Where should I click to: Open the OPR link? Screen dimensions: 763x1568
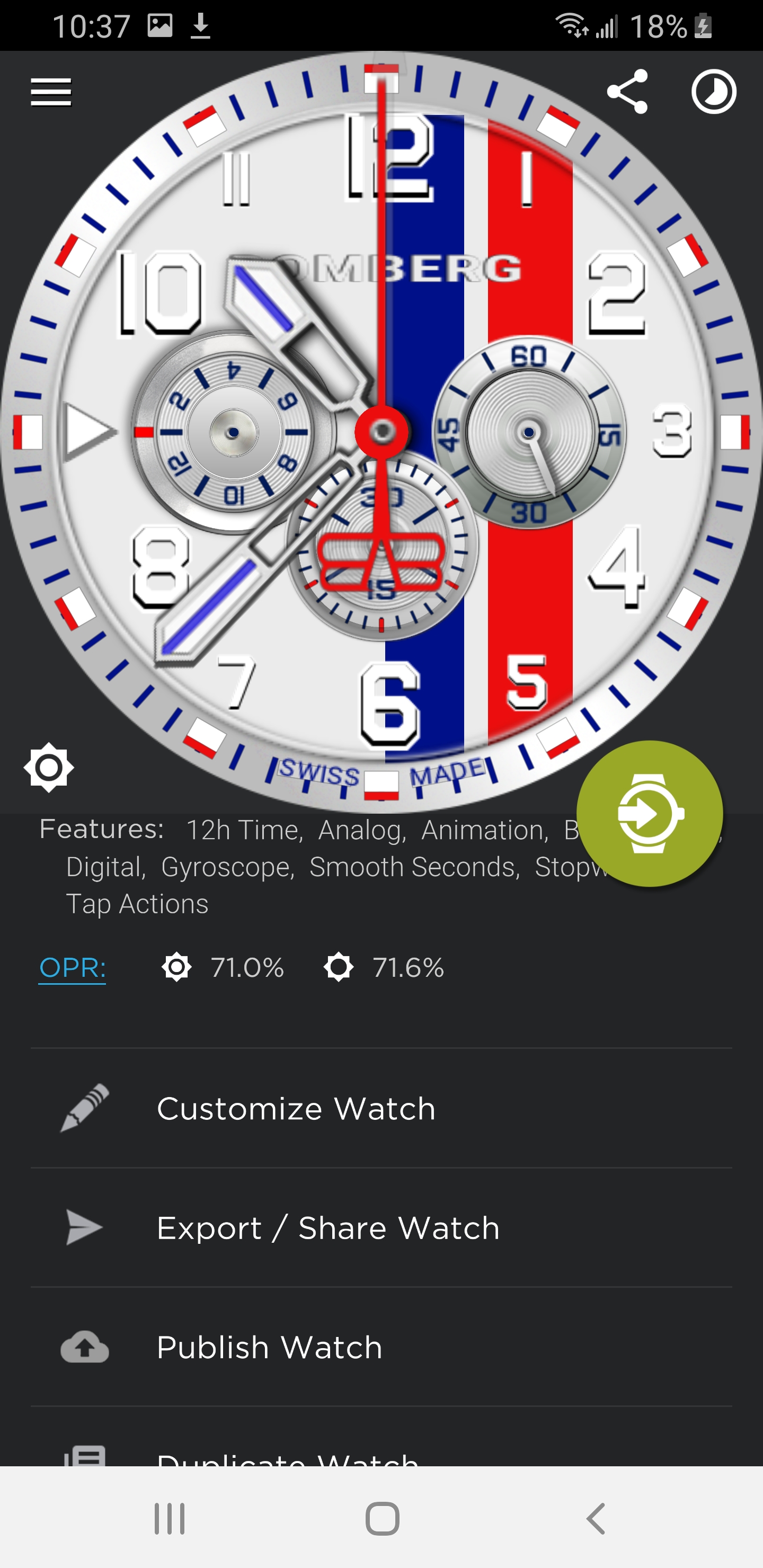click(x=73, y=967)
